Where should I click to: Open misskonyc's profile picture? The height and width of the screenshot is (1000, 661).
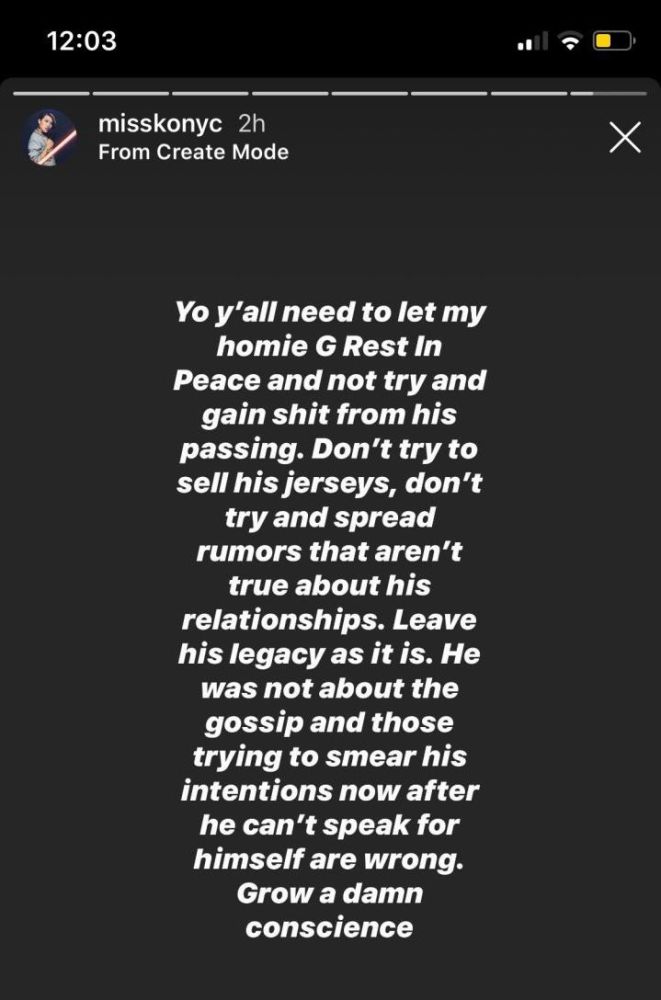tap(51, 137)
